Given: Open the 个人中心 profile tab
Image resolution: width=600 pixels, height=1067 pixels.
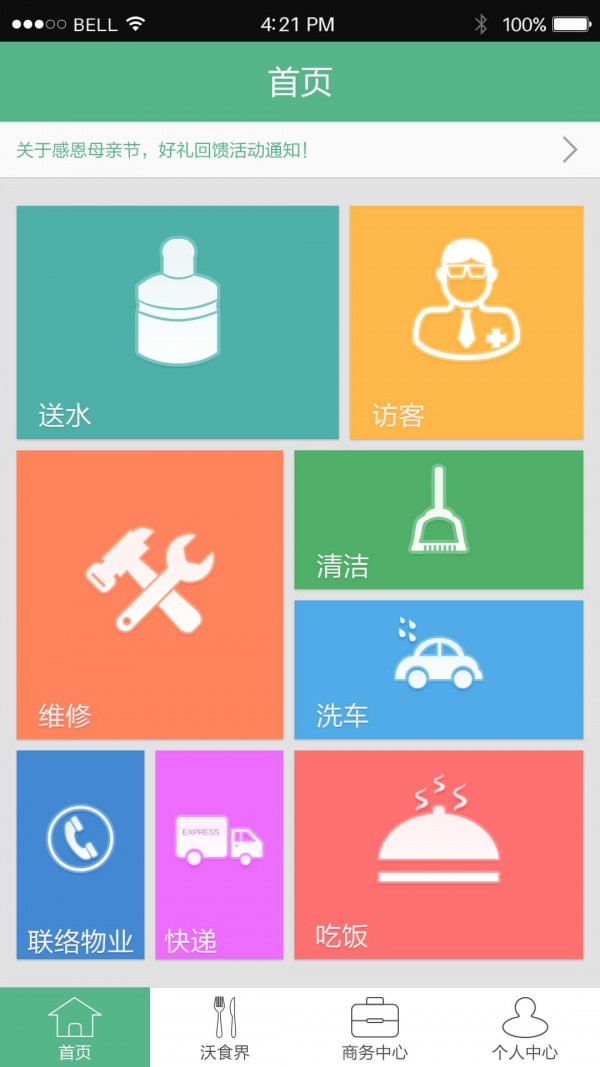Looking at the screenshot, I should coord(525,1027).
